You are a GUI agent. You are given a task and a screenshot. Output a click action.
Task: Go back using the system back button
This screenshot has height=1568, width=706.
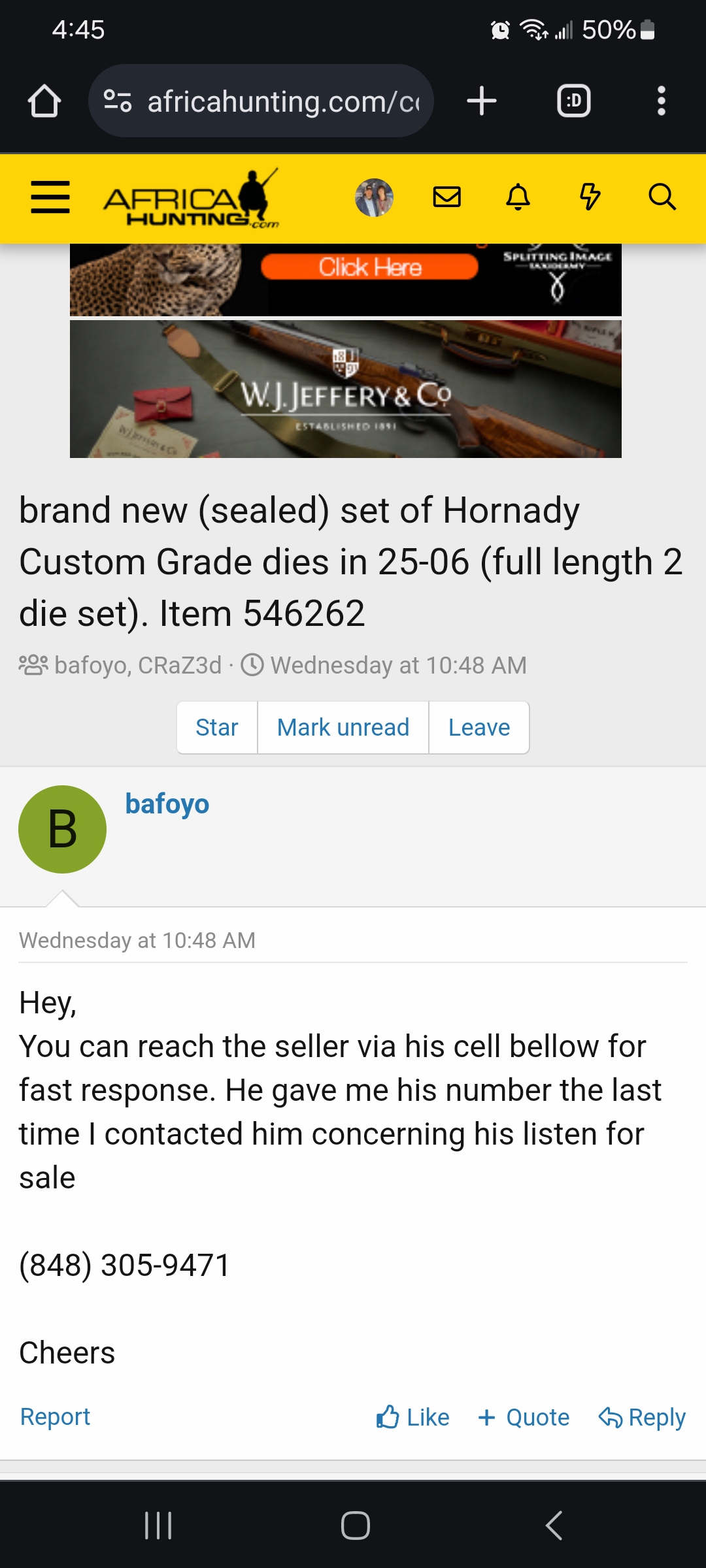click(554, 1526)
